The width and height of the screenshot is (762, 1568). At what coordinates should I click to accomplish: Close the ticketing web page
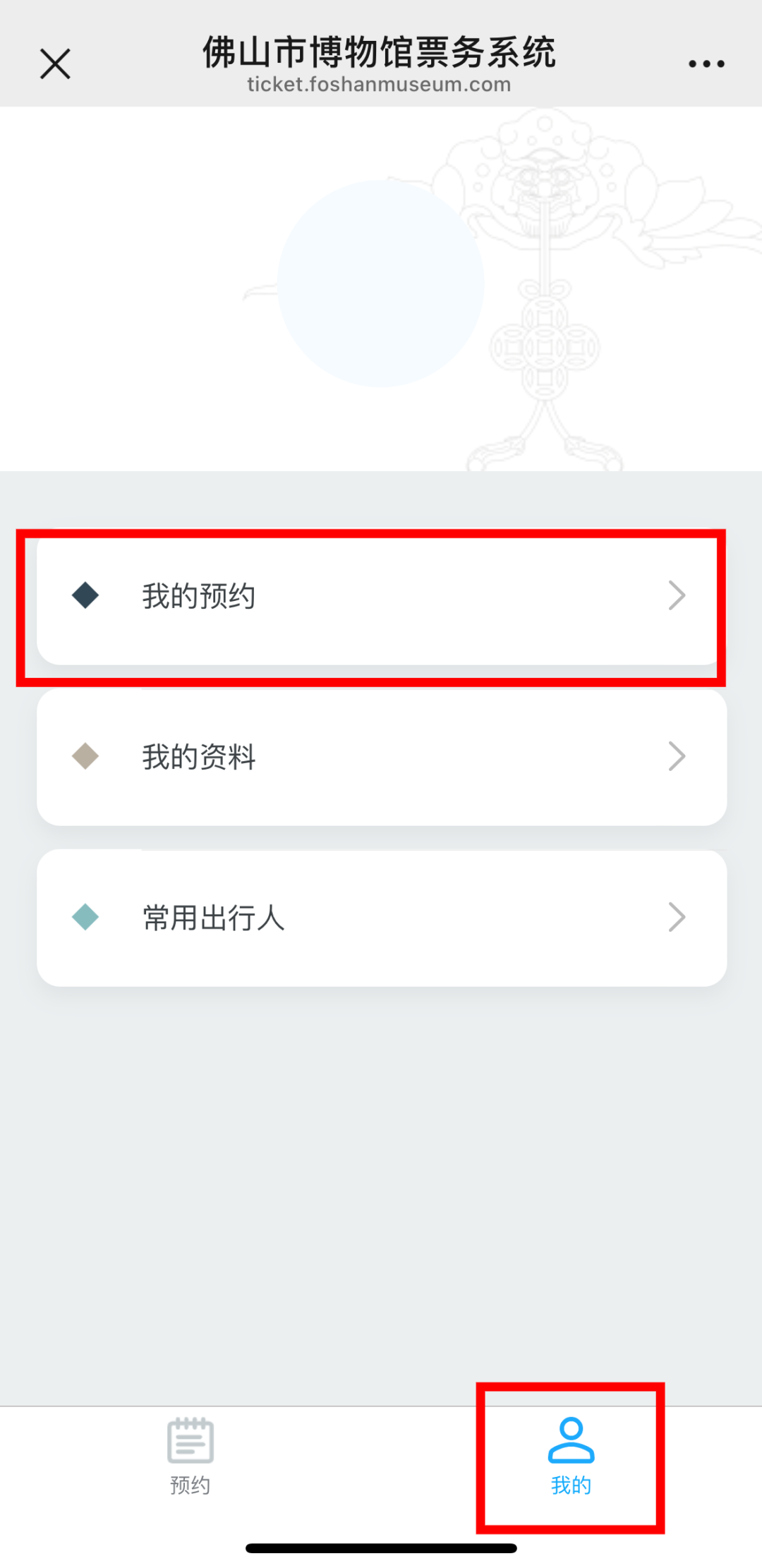(x=55, y=64)
